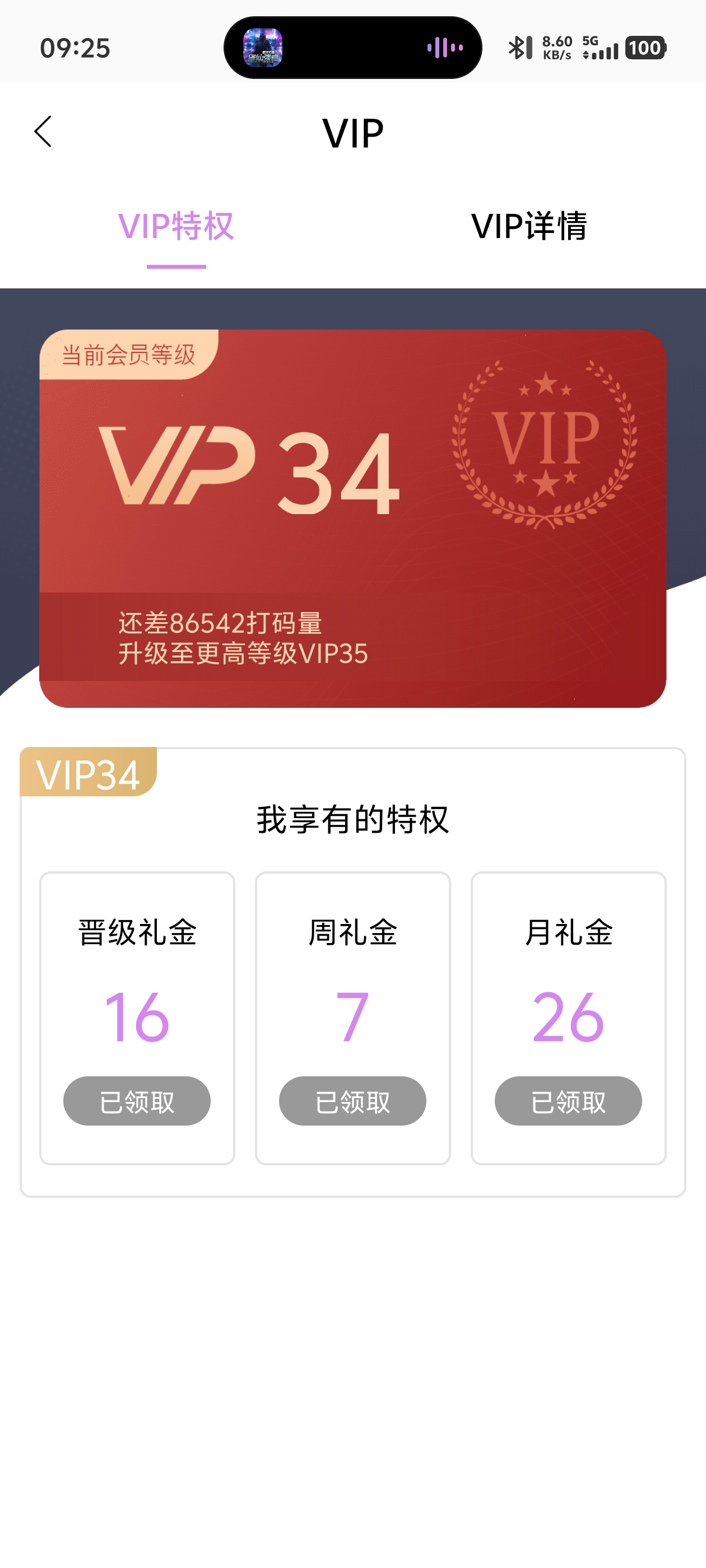Image resolution: width=706 pixels, height=1568 pixels.
Task: Go back using the top-left arrow
Action: click(43, 132)
